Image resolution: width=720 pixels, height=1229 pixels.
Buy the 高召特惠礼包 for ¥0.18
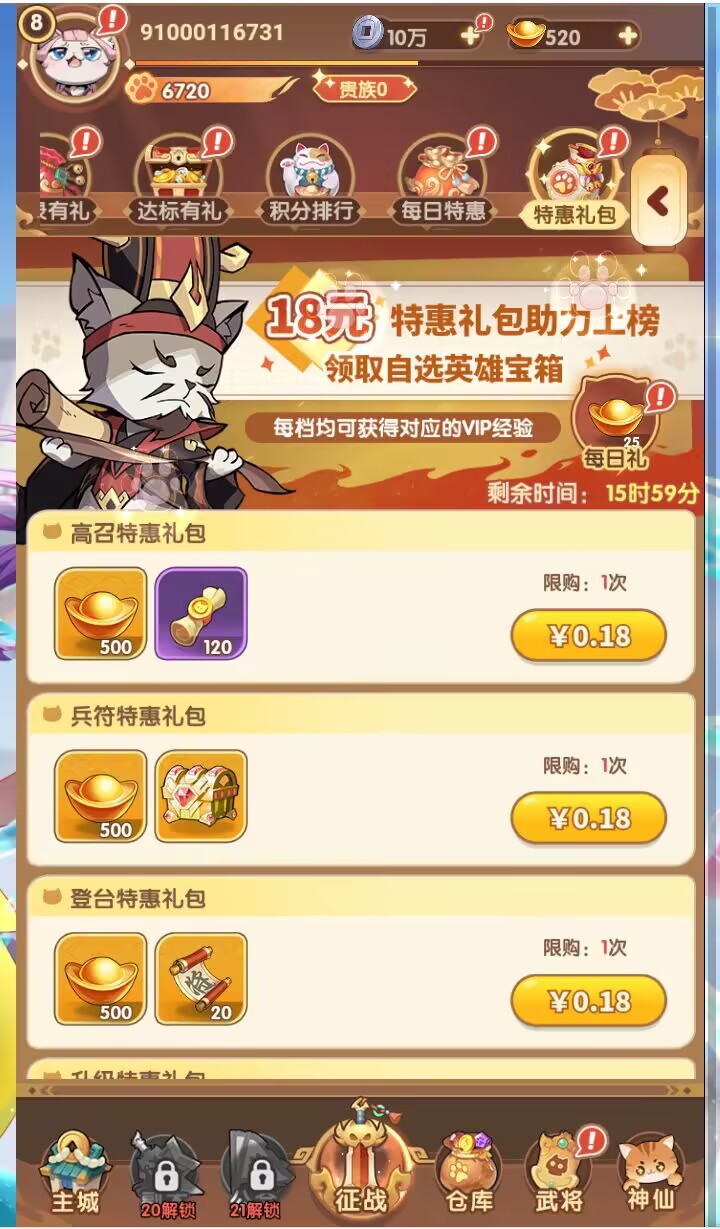588,636
